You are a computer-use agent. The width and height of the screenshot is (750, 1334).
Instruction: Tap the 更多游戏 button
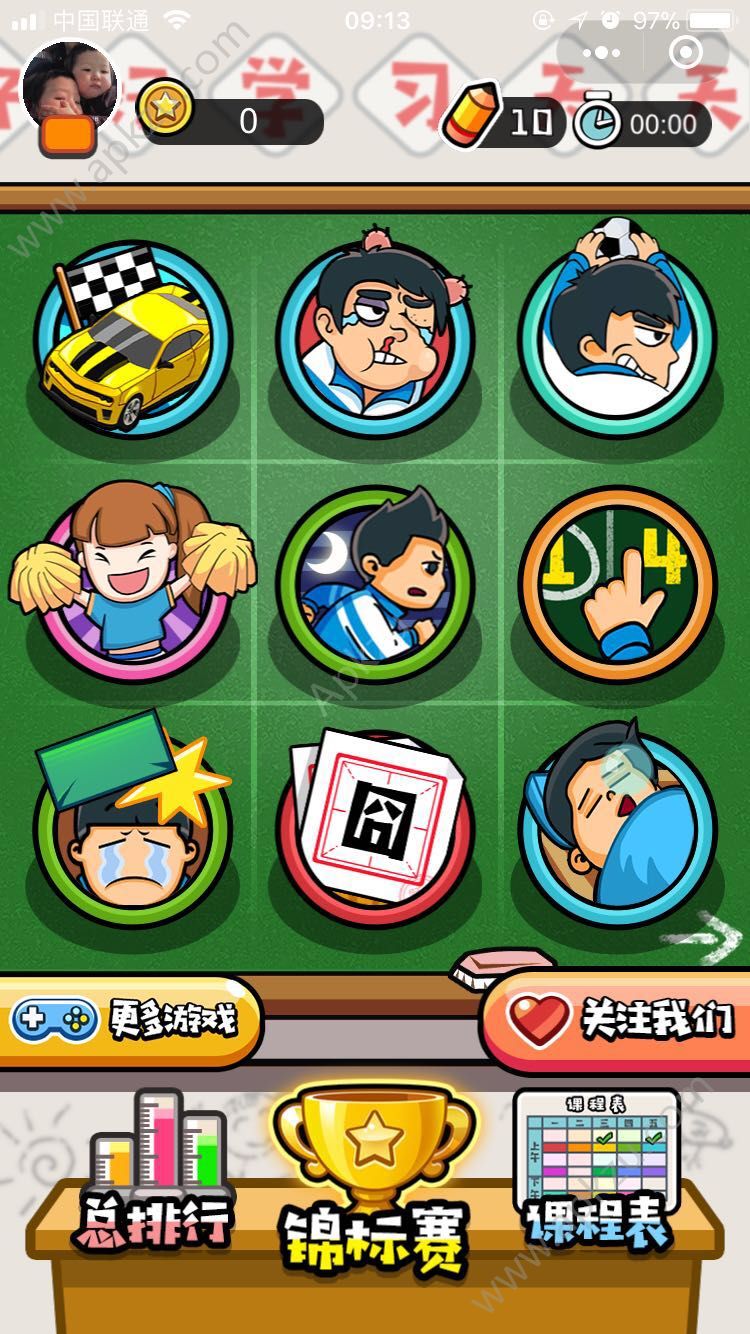pos(130,1021)
